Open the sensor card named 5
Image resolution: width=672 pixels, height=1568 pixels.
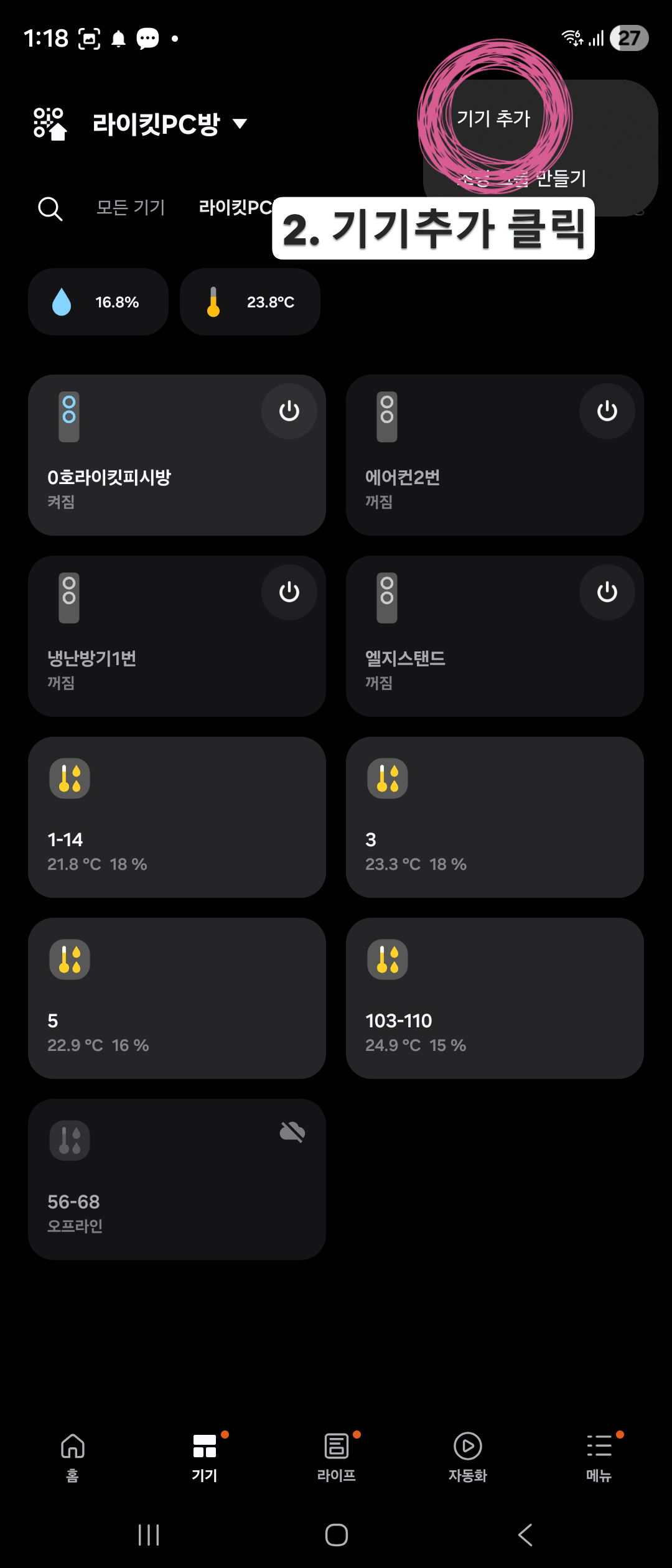pyautogui.click(x=177, y=998)
